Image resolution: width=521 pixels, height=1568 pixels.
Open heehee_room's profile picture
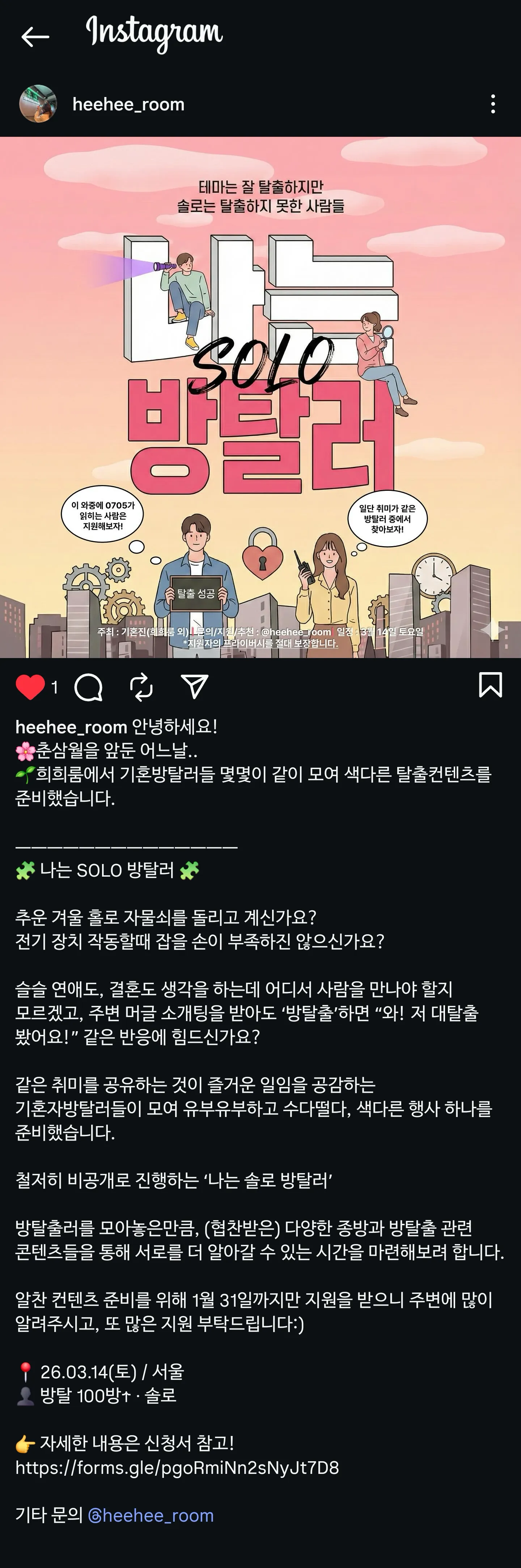tap(38, 104)
